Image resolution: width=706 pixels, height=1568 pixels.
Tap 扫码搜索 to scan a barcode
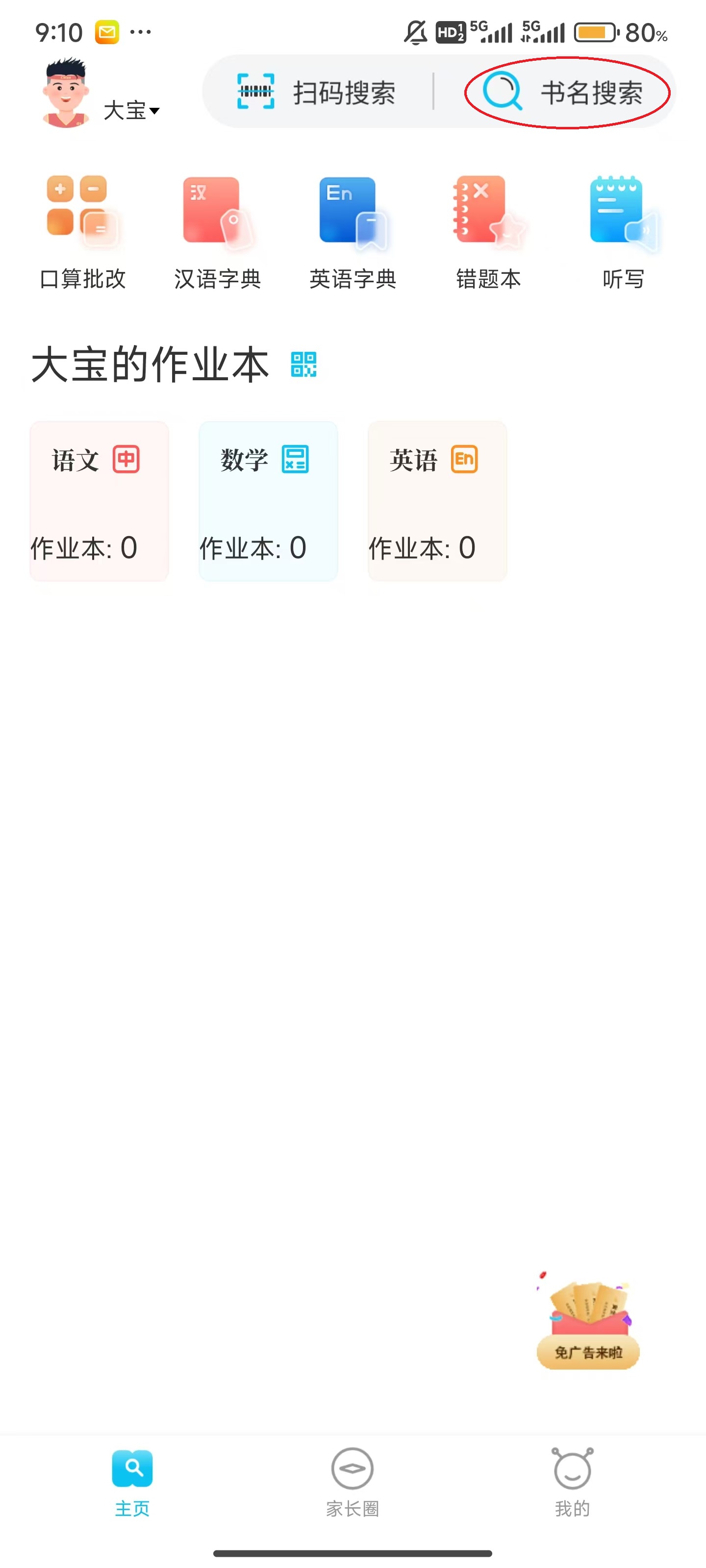317,93
